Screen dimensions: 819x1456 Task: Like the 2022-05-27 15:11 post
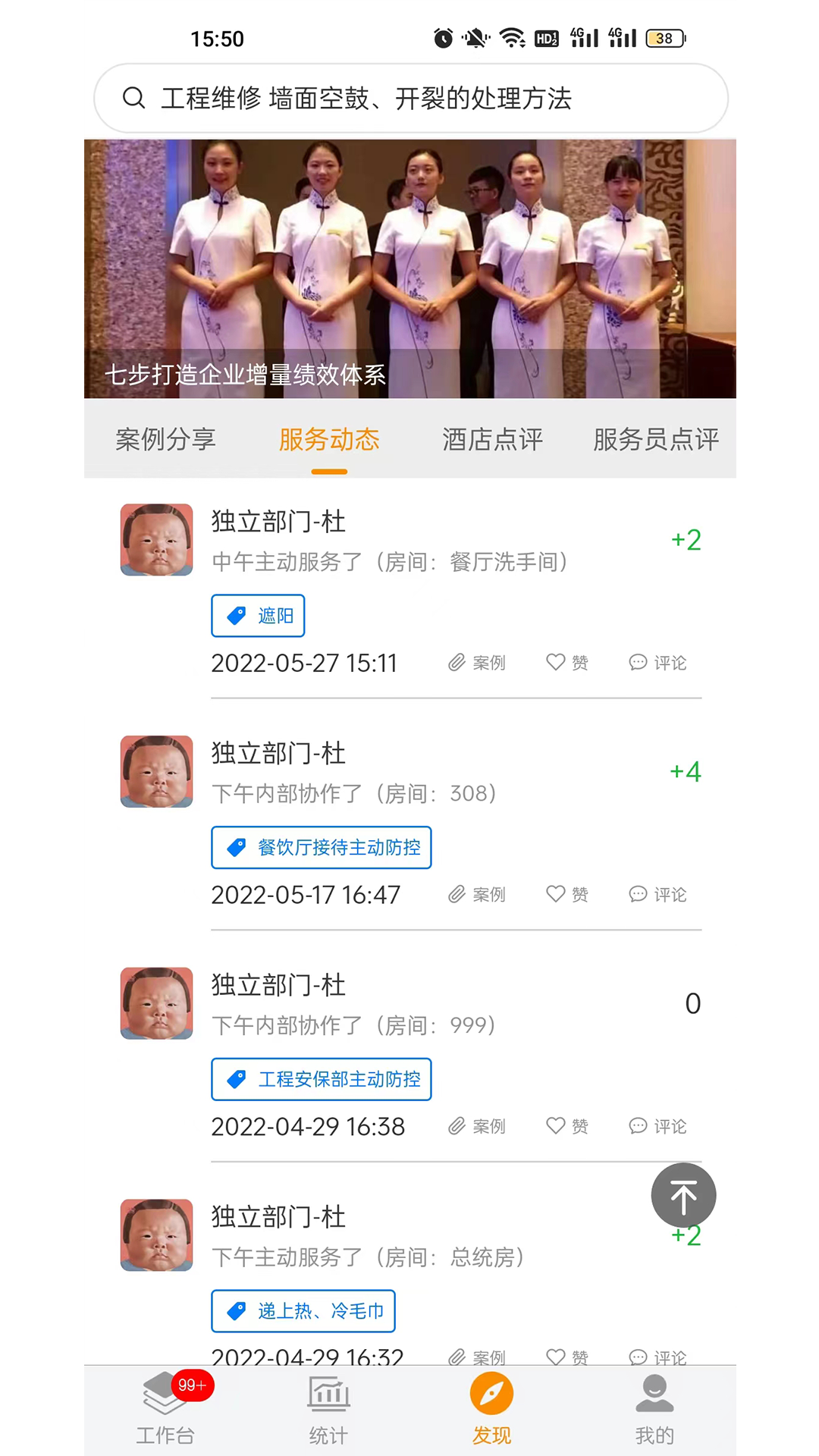pos(567,663)
